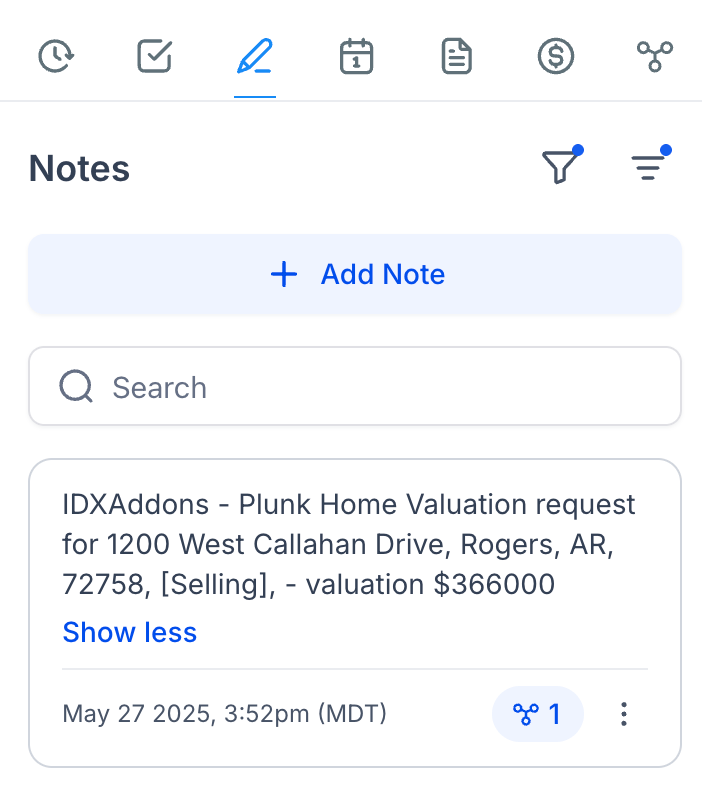Open the tasks checkbox tab
This screenshot has height=792, width=702.
pos(155,56)
